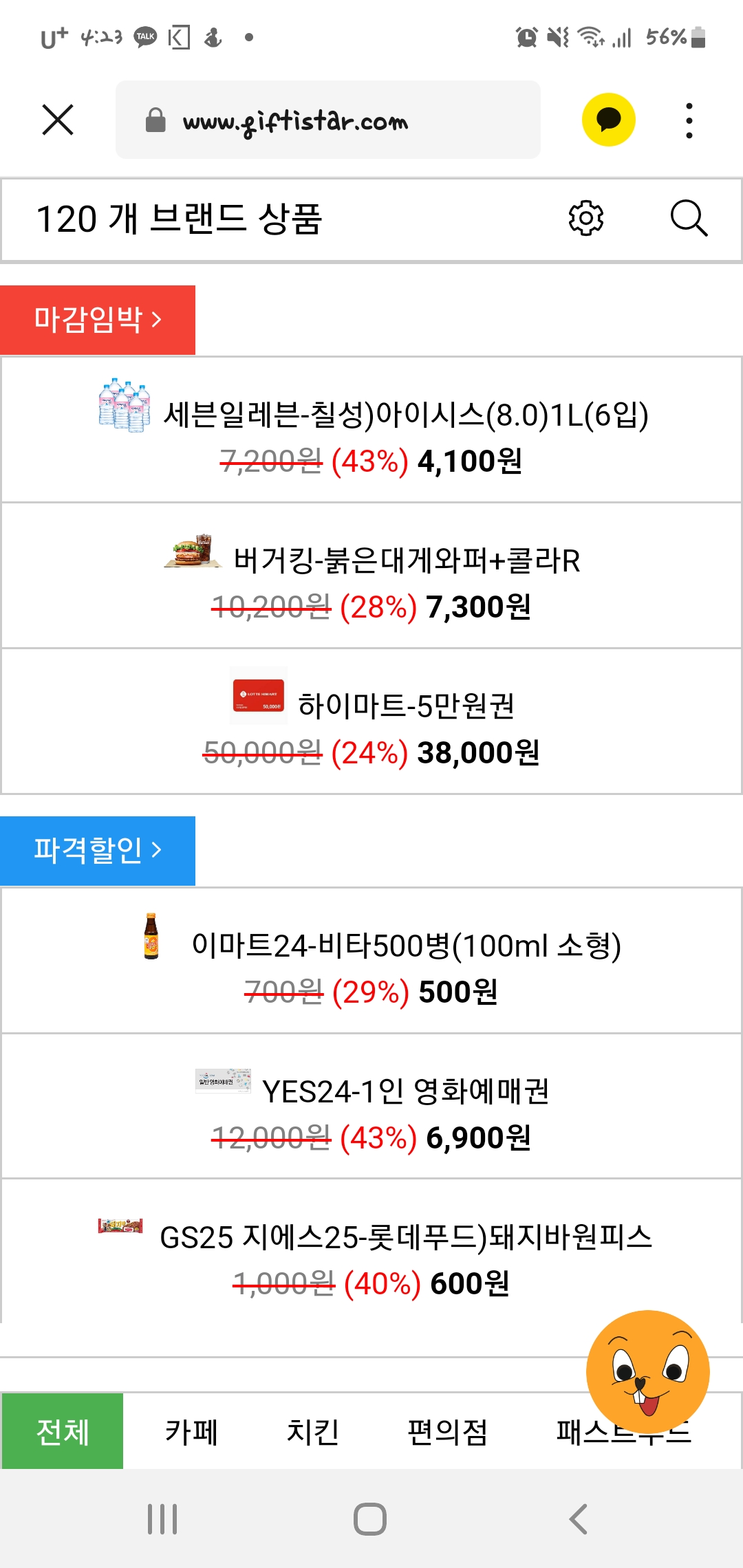Open the 이마트24 비타500병 deal

(x=371, y=961)
